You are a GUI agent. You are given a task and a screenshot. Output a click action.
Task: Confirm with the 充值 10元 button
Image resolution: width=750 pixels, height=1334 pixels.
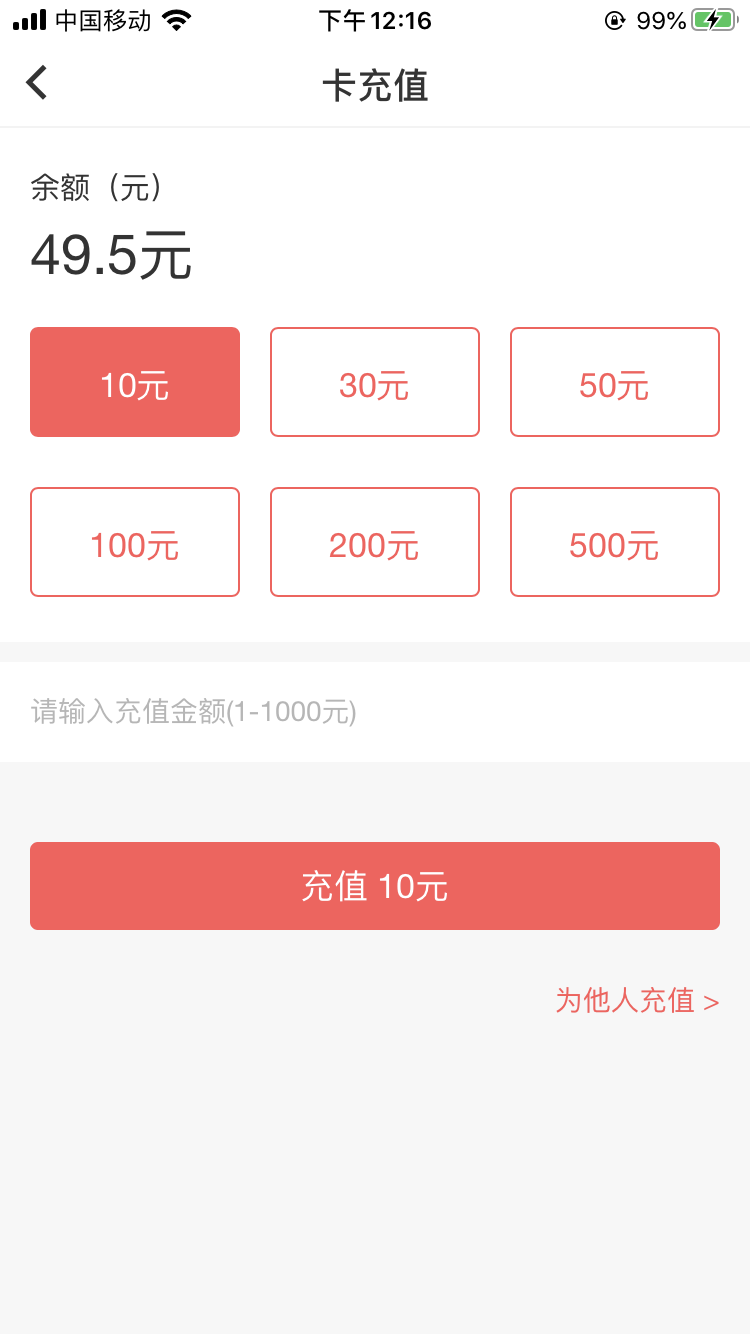point(375,886)
